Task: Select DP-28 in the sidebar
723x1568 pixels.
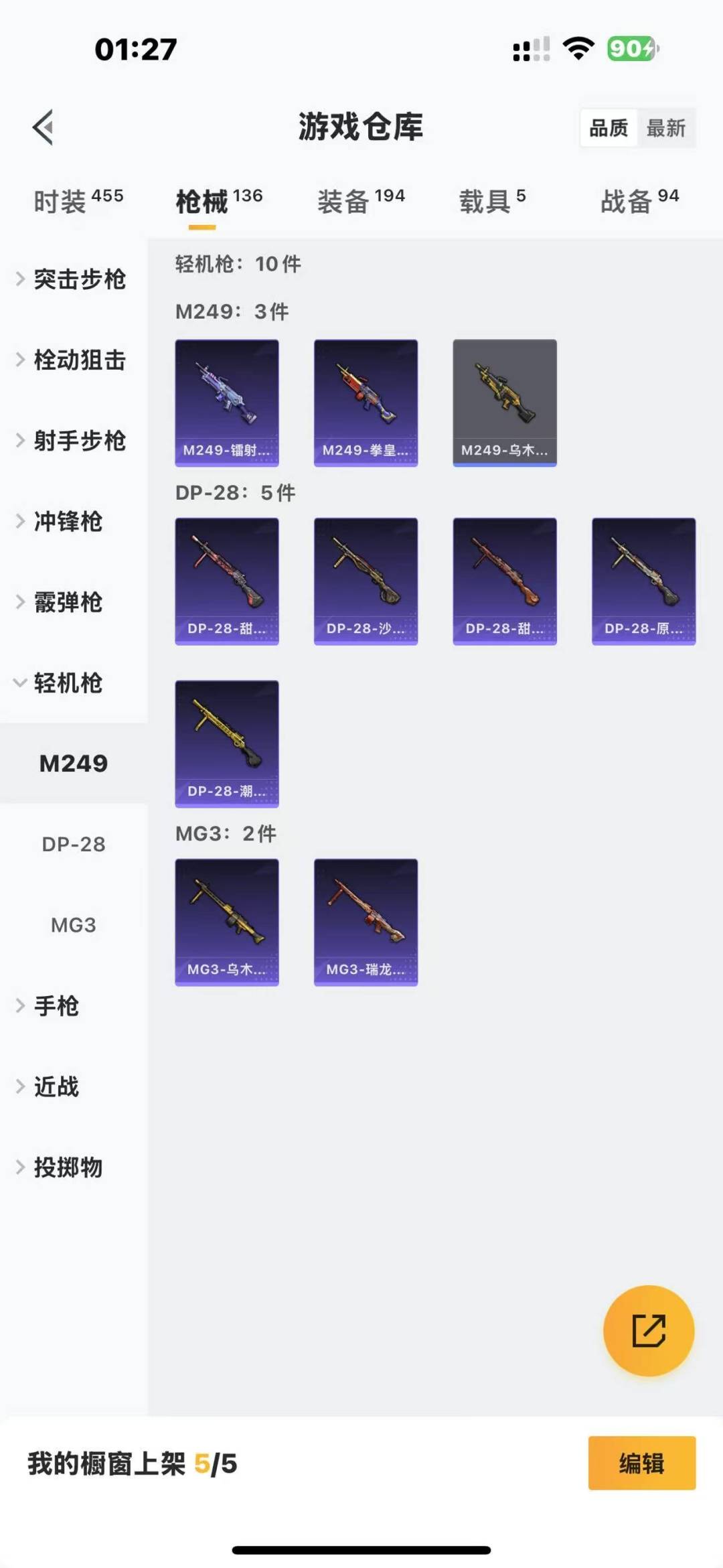Action: (x=74, y=844)
